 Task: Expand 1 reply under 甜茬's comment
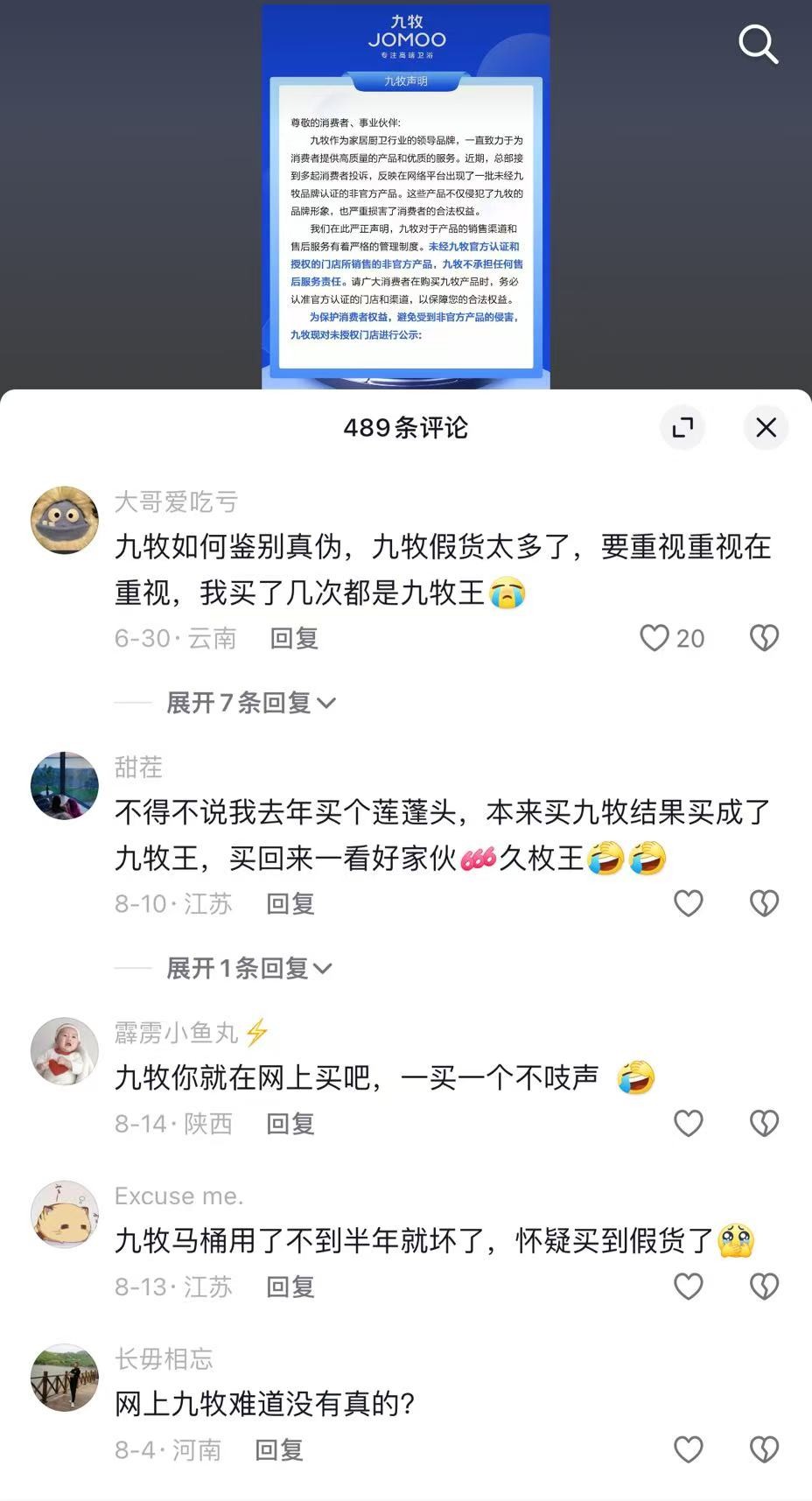(248, 968)
